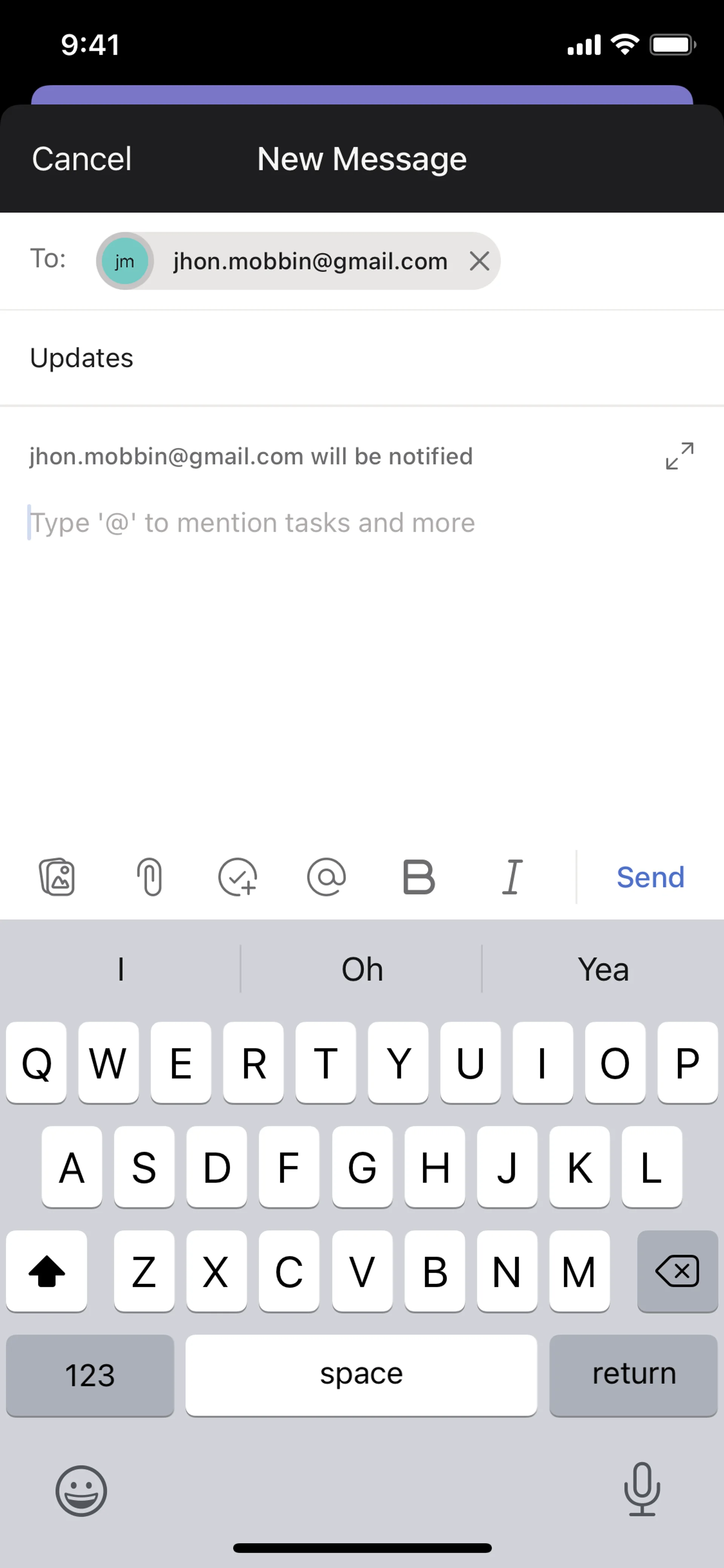Open the emoji keyboard
Screen dimensions: 724x1568
[81, 1491]
